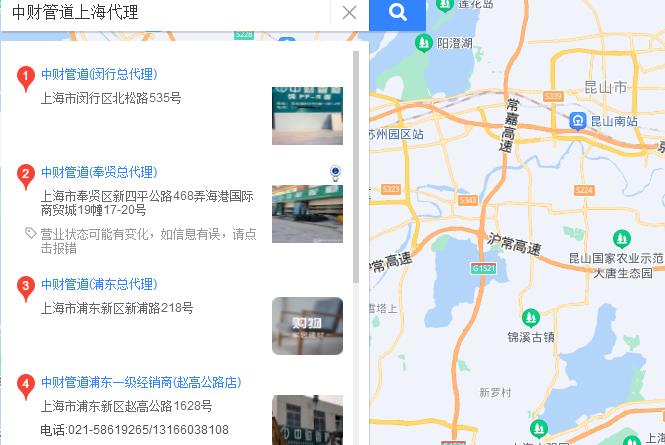665x445 pixels.
Task: Tap the blue magnifier search button
Action: [x=397, y=13]
